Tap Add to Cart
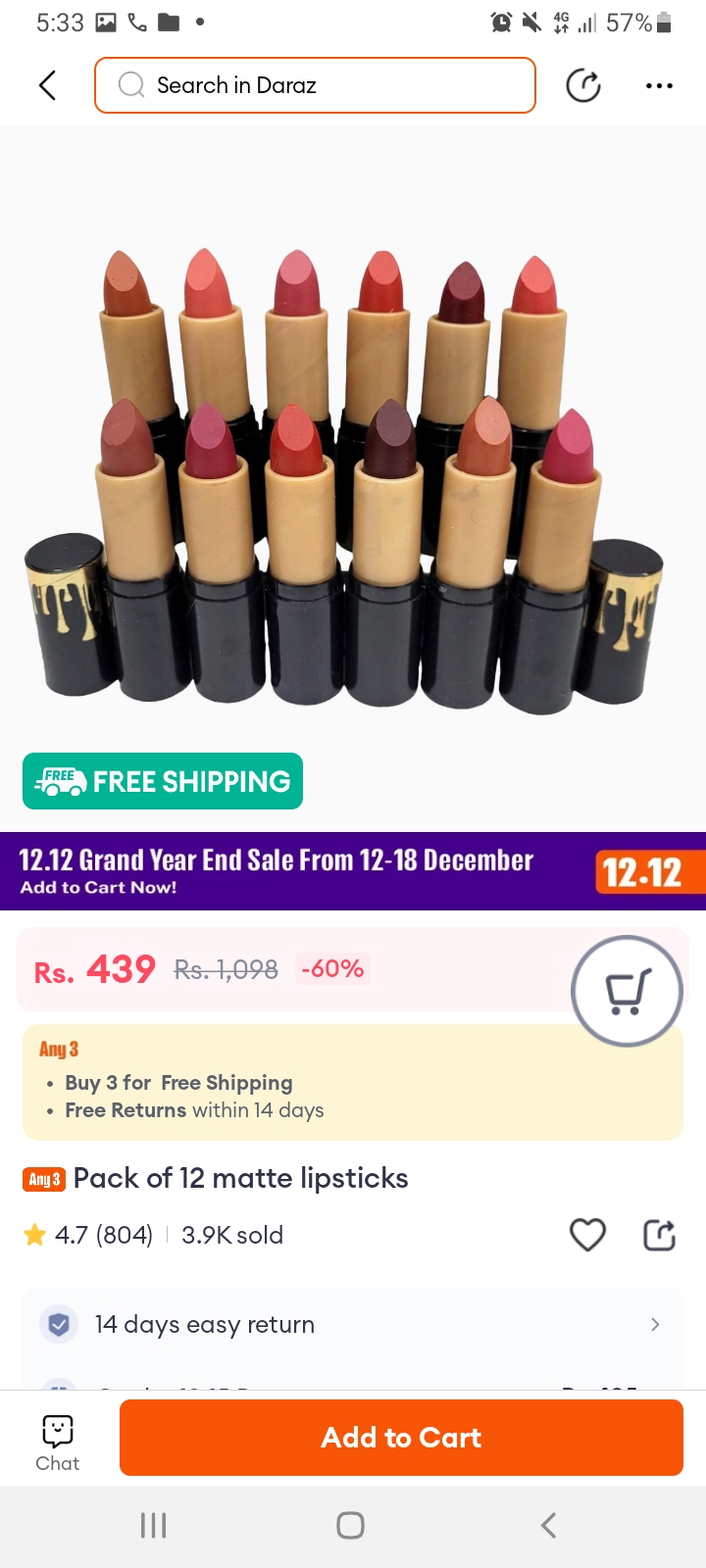 click(401, 1438)
